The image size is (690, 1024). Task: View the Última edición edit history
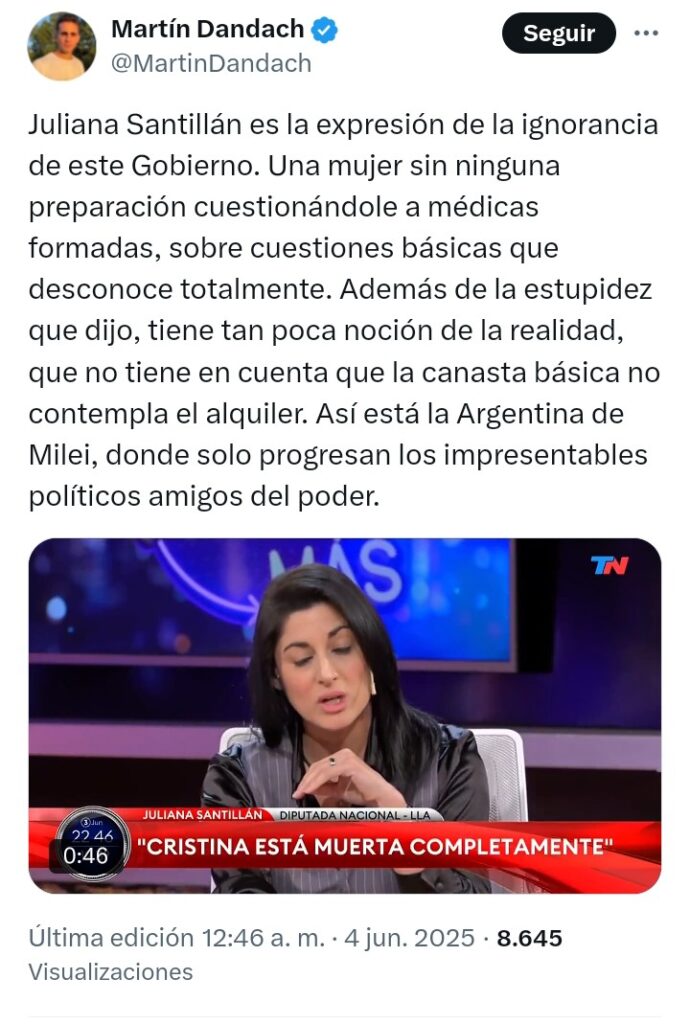(x=110, y=938)
